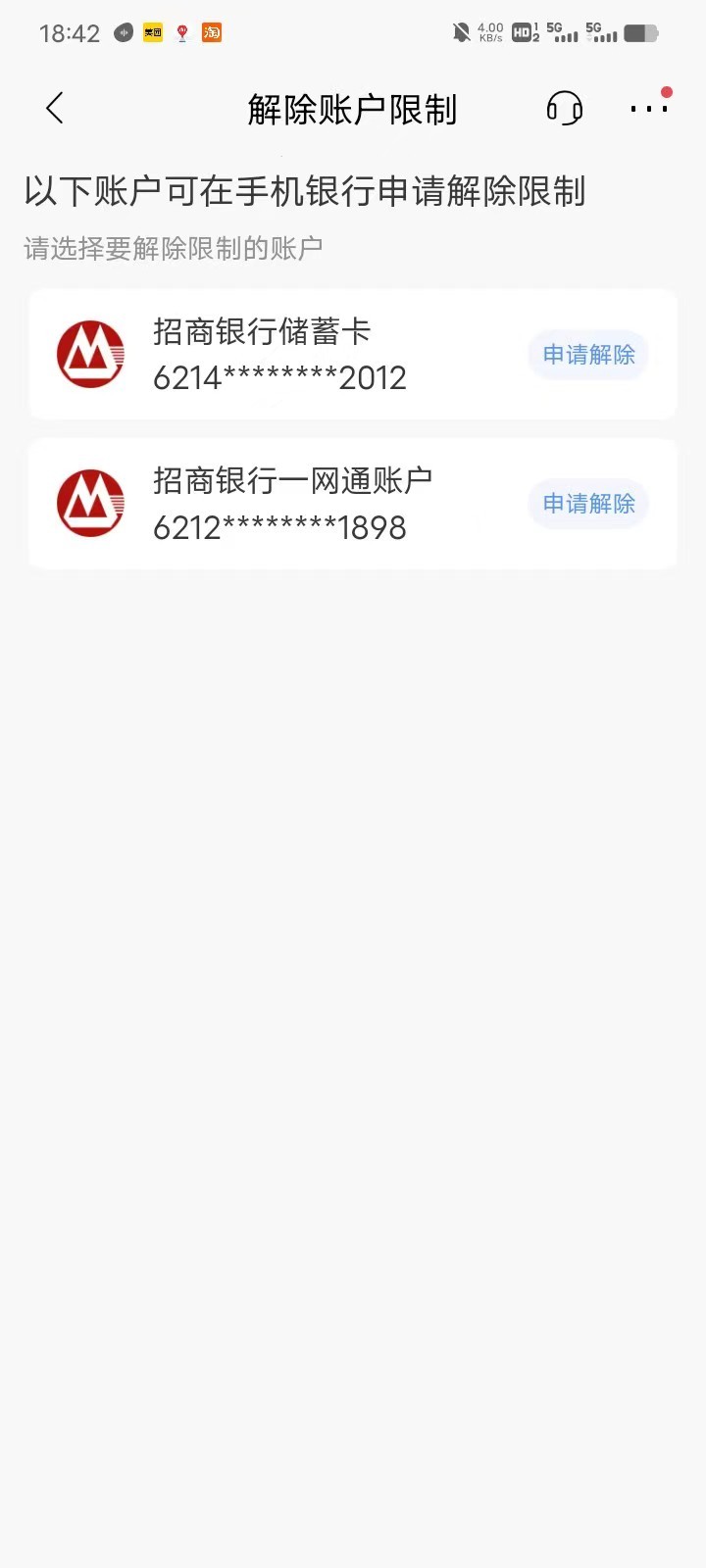Tap the red badge on ellipsis menu
The width and height of the screenshot is (706, 1568).
pyautogui.click(x=667, y=89)
